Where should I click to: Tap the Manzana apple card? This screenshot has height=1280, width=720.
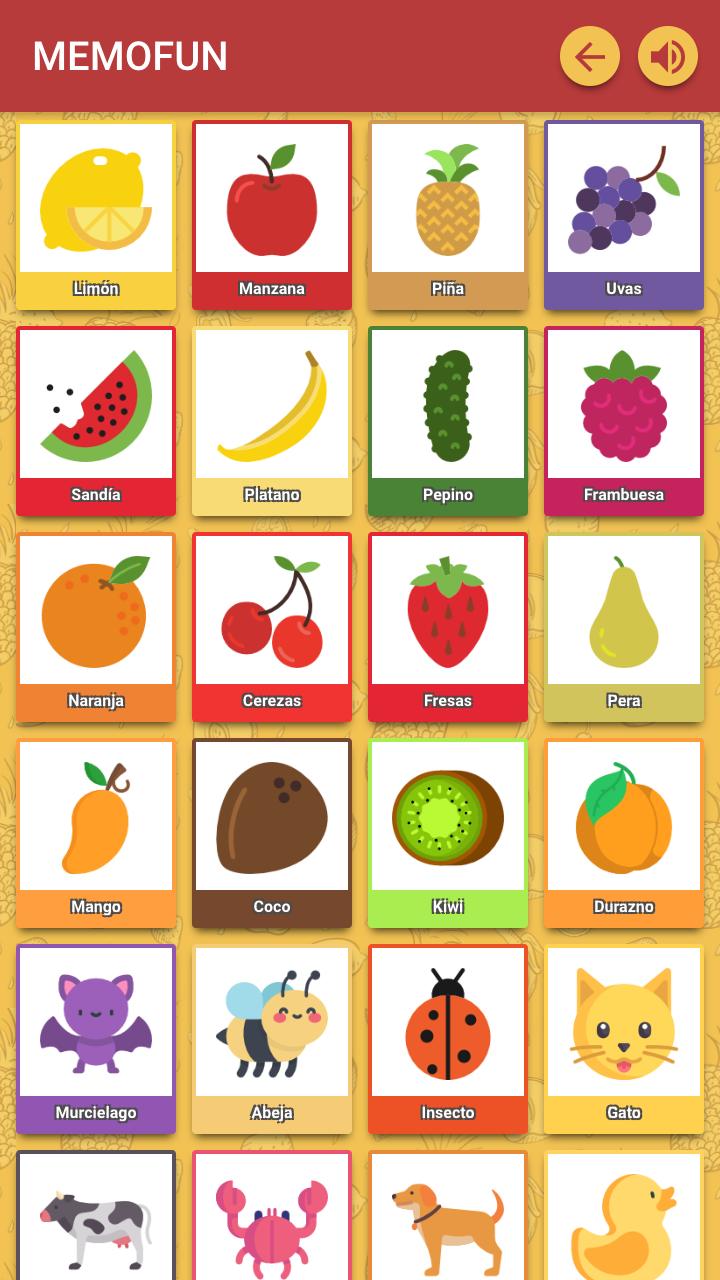272,215
